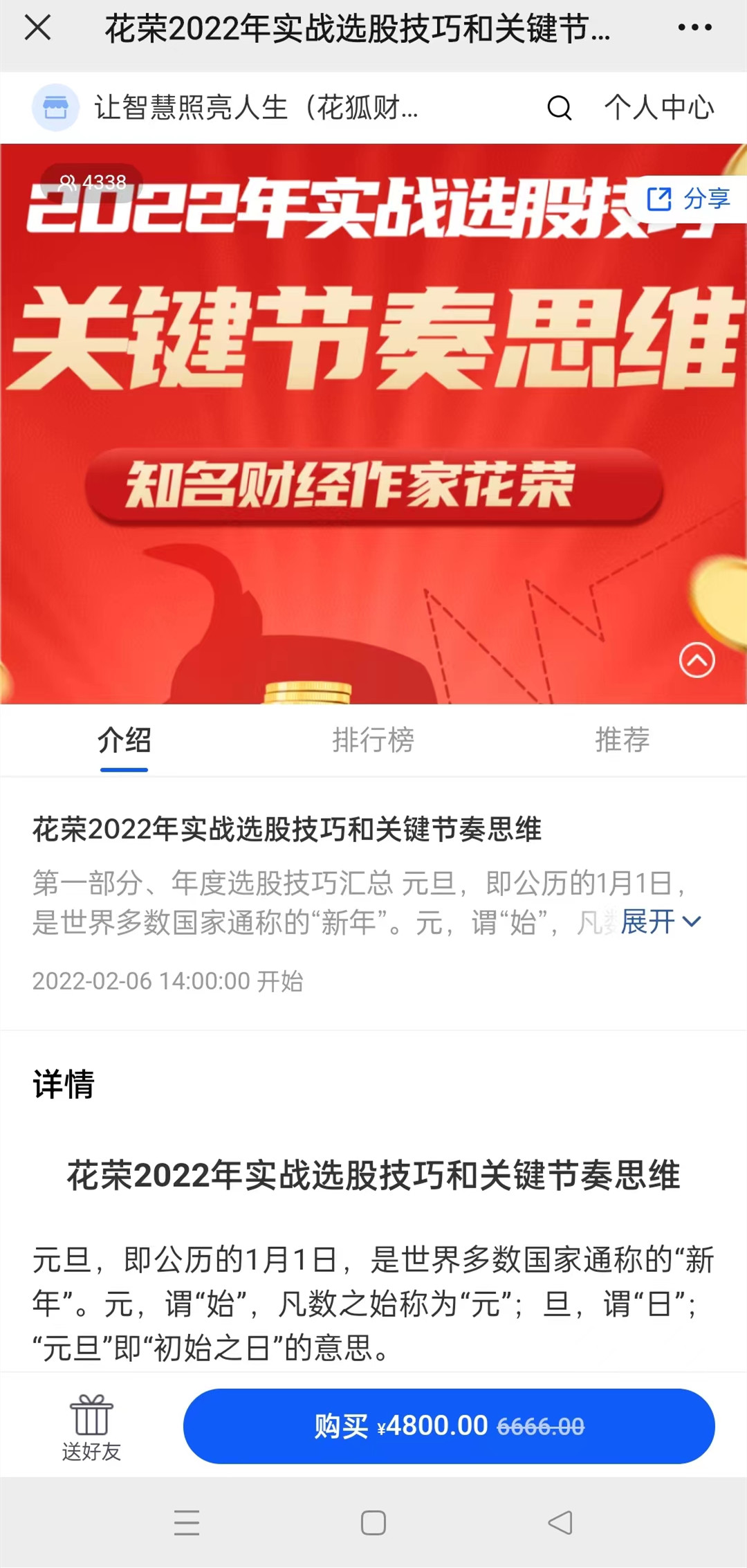Gift this course via 送好友
Image resolution: width=747 pixels, height=1568 pixels.
[x=91, y=1427]
